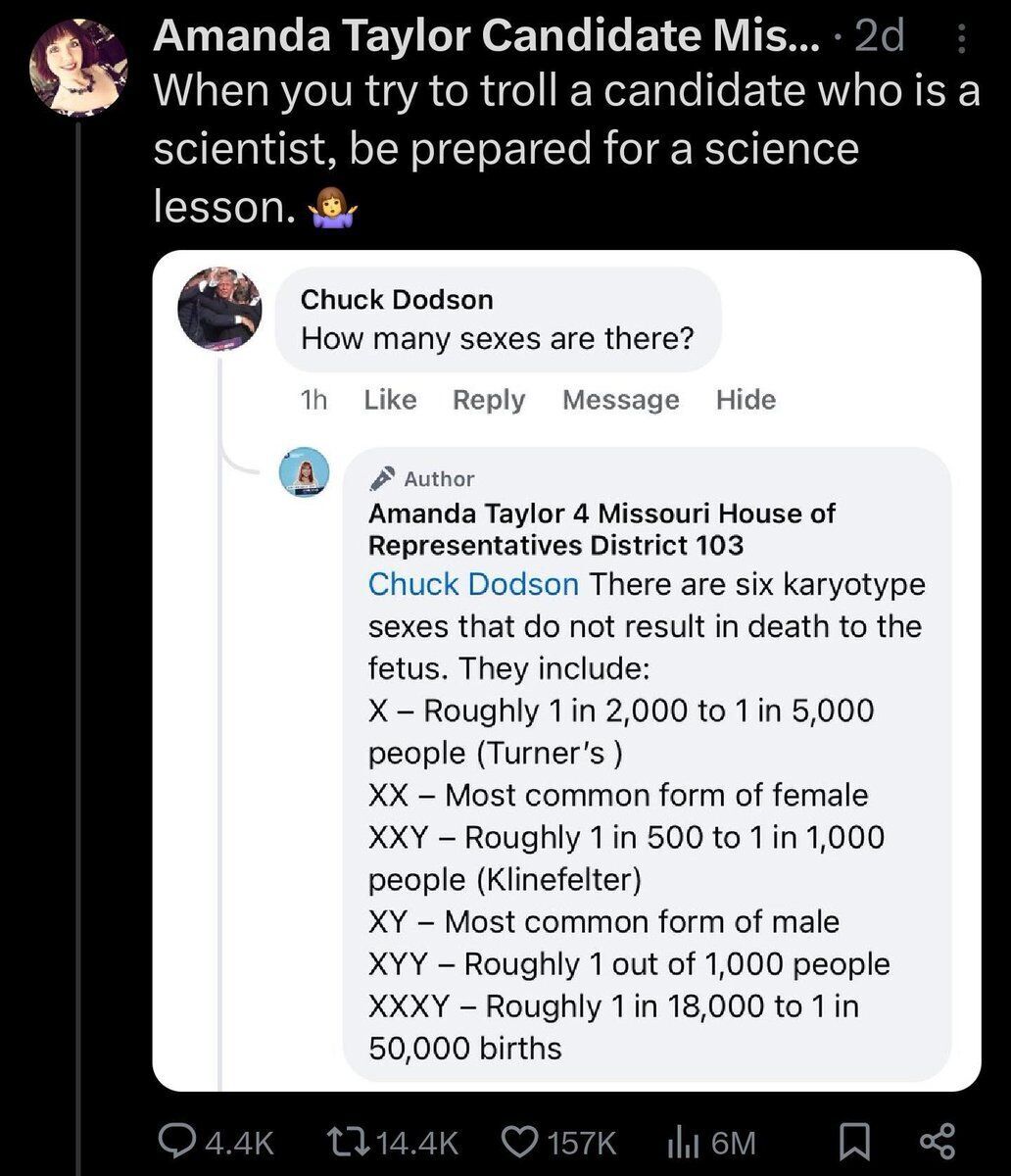The height and width of the screenshot is (1176, 1011).
Task: Reply to Amanda Taylor's tweet
Action: [177, 1143]
